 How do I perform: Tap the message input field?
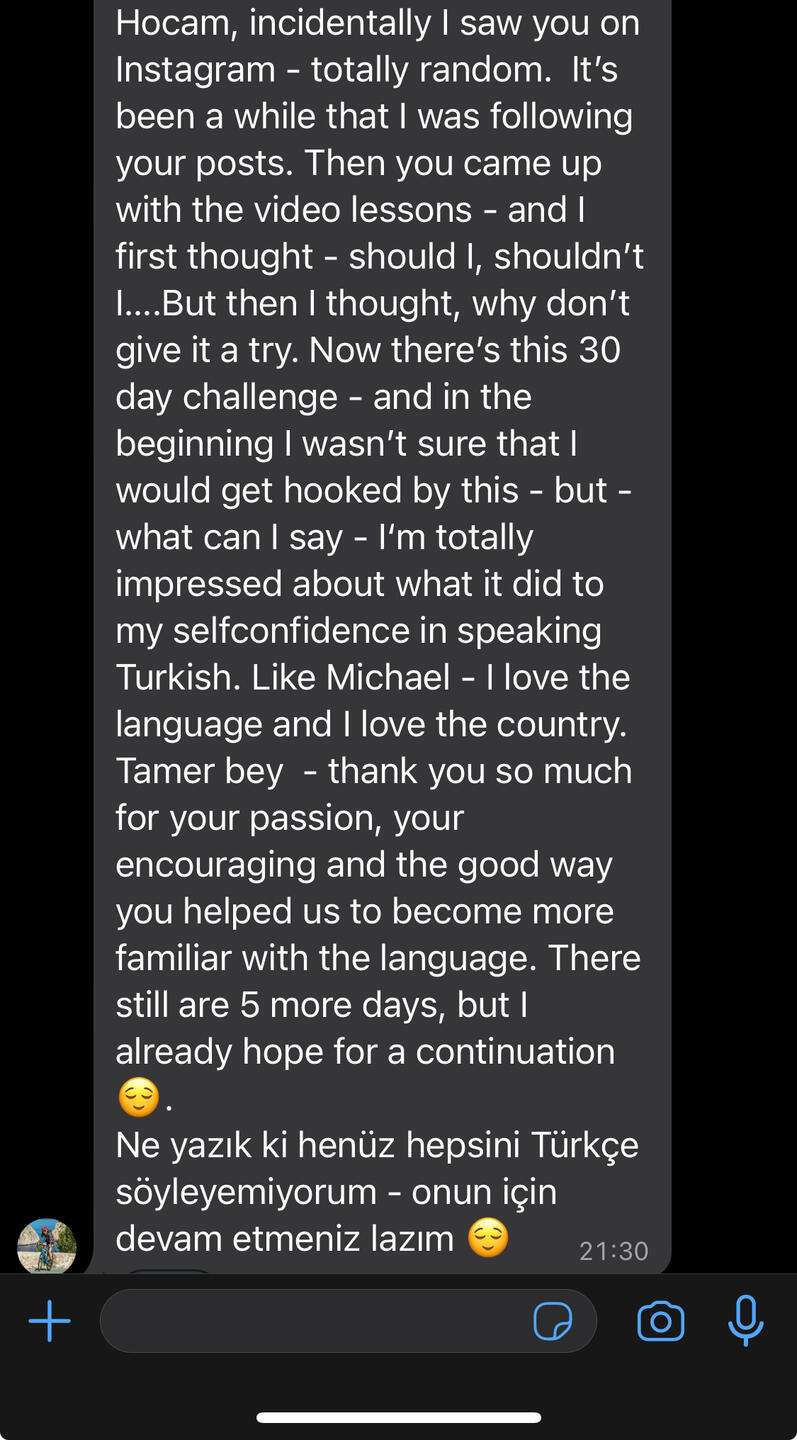point(310,1322)
